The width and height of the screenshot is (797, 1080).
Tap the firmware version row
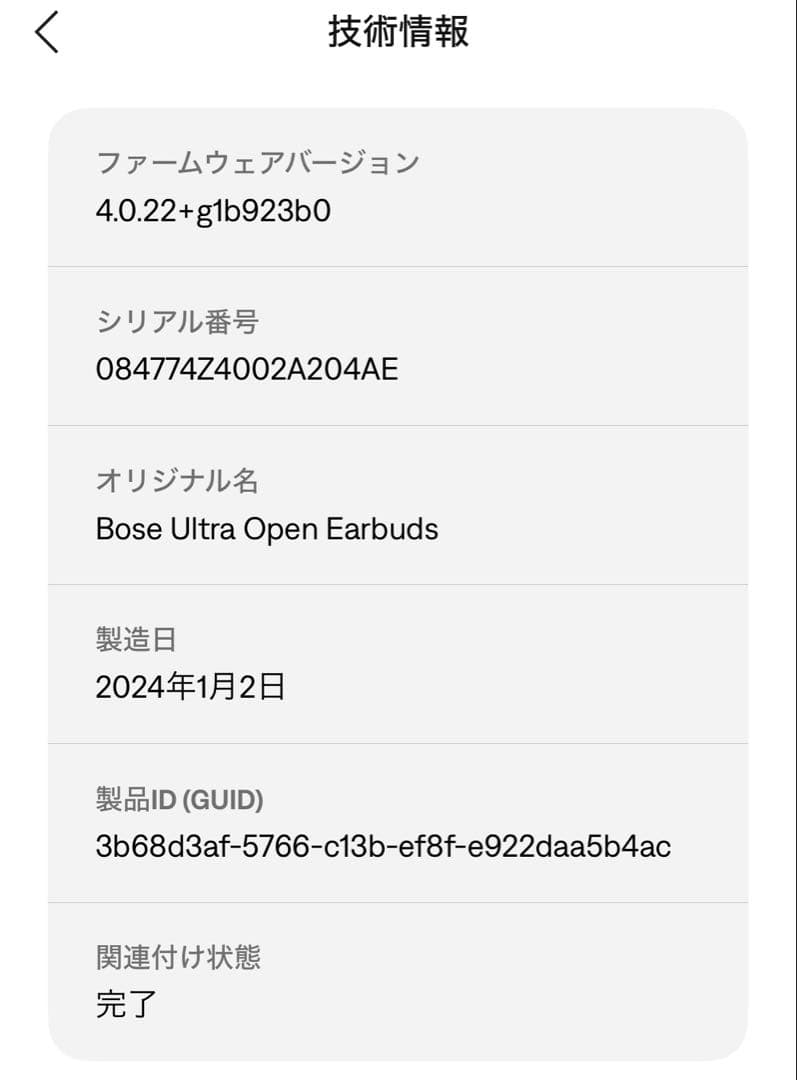tap(398, 190)
